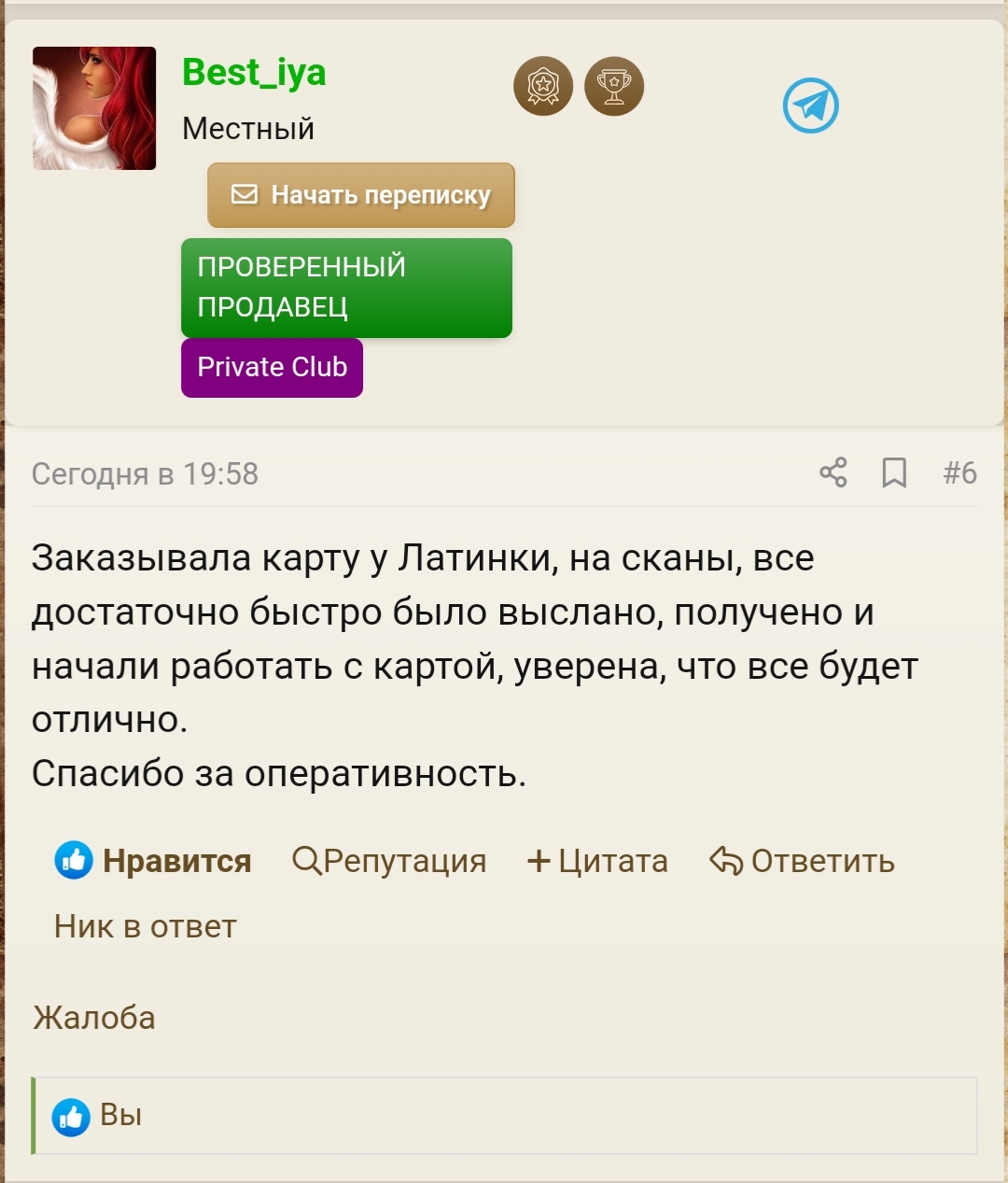Open the #6 post permalink
The width and height of the screenshot is (1008, 1183).
959,472
